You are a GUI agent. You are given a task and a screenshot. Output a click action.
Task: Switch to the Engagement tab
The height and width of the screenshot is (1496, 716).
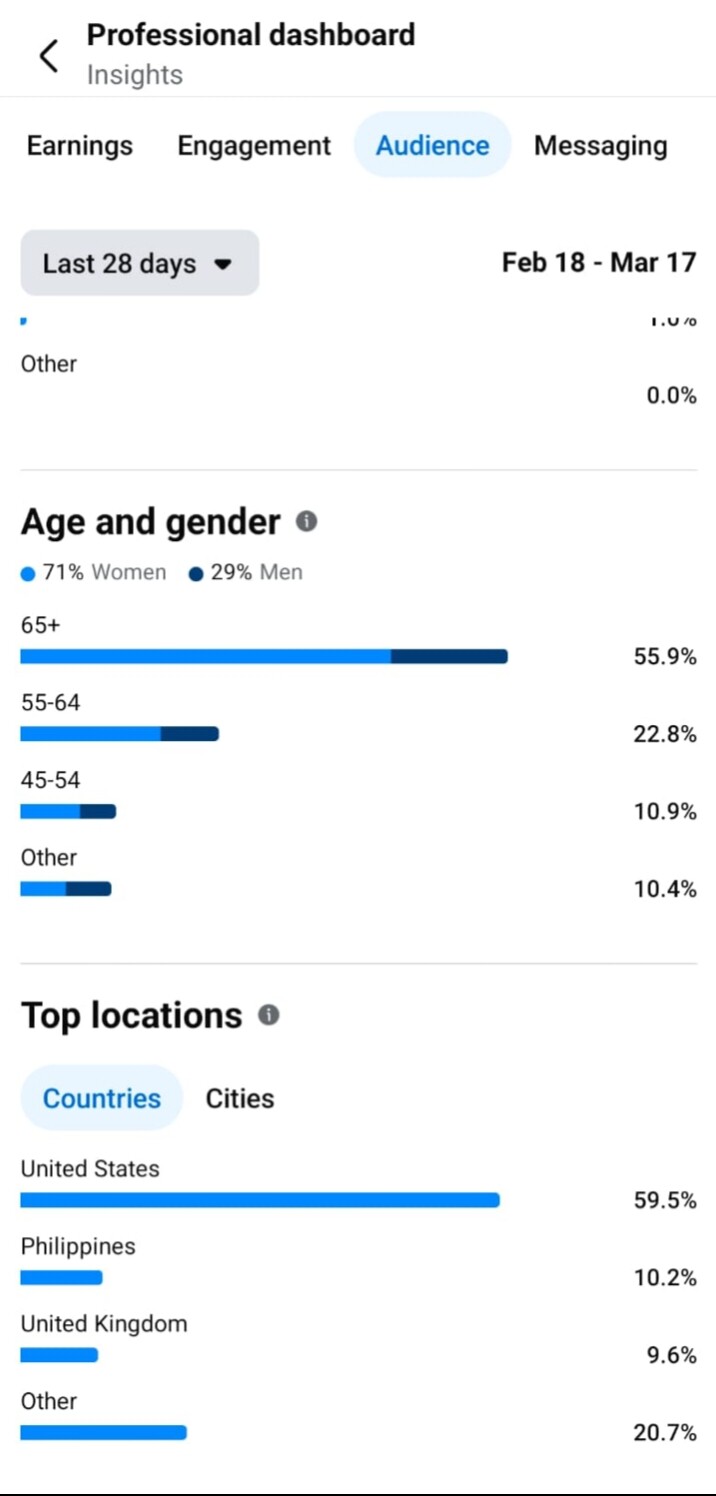tap(254, 146)
